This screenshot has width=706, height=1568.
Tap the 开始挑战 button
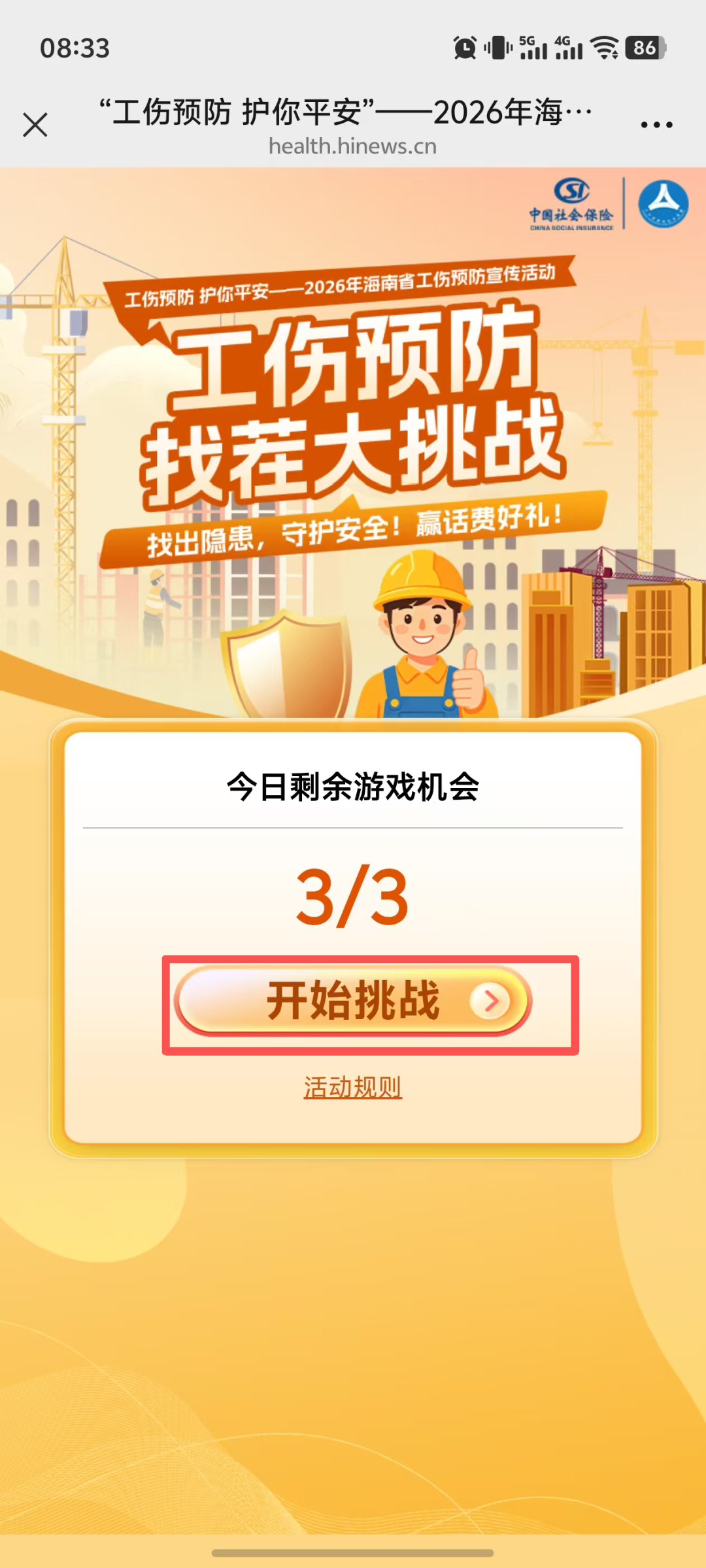353,1001
